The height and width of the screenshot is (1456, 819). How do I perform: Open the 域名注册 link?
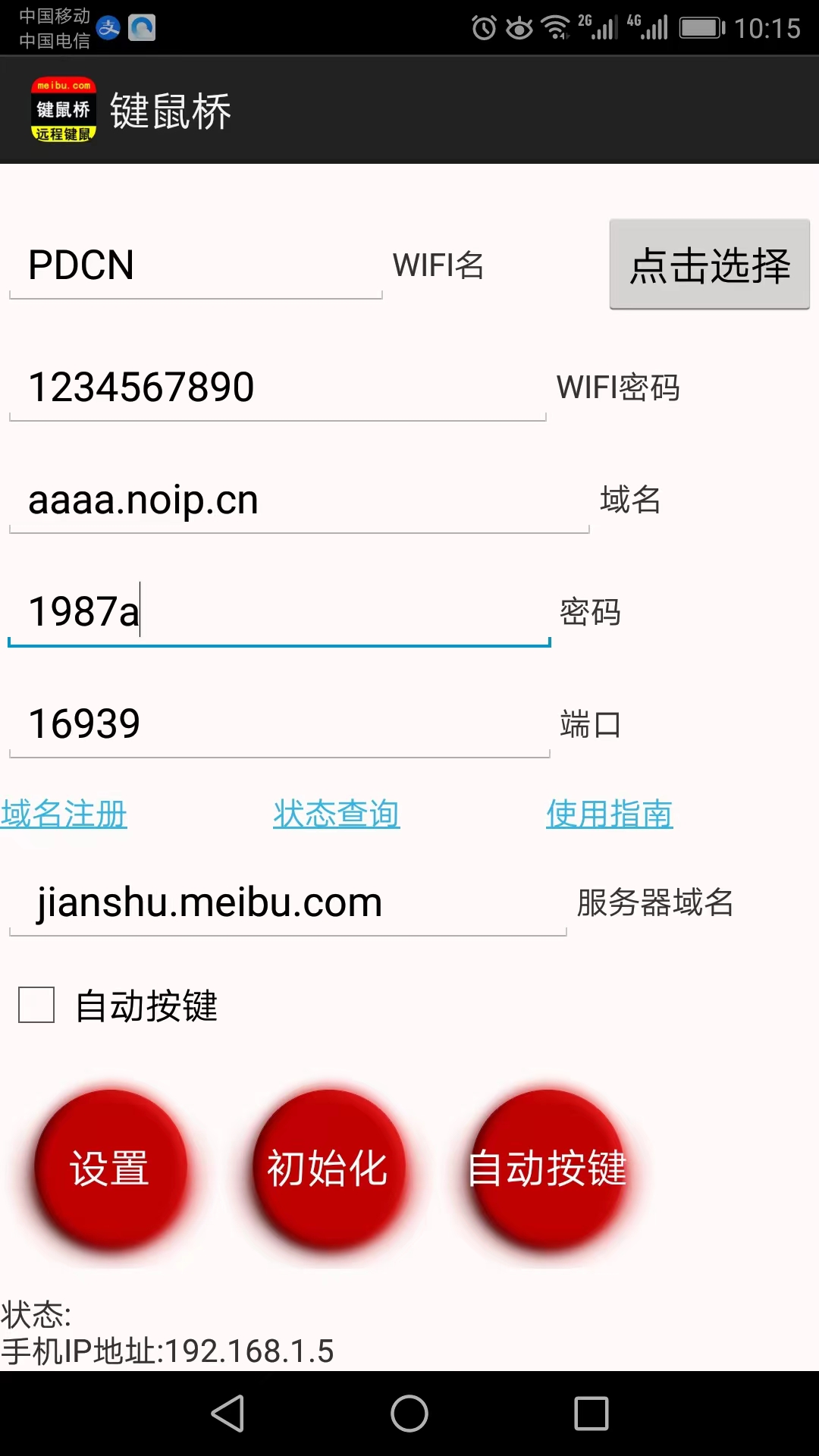[64, 814]
